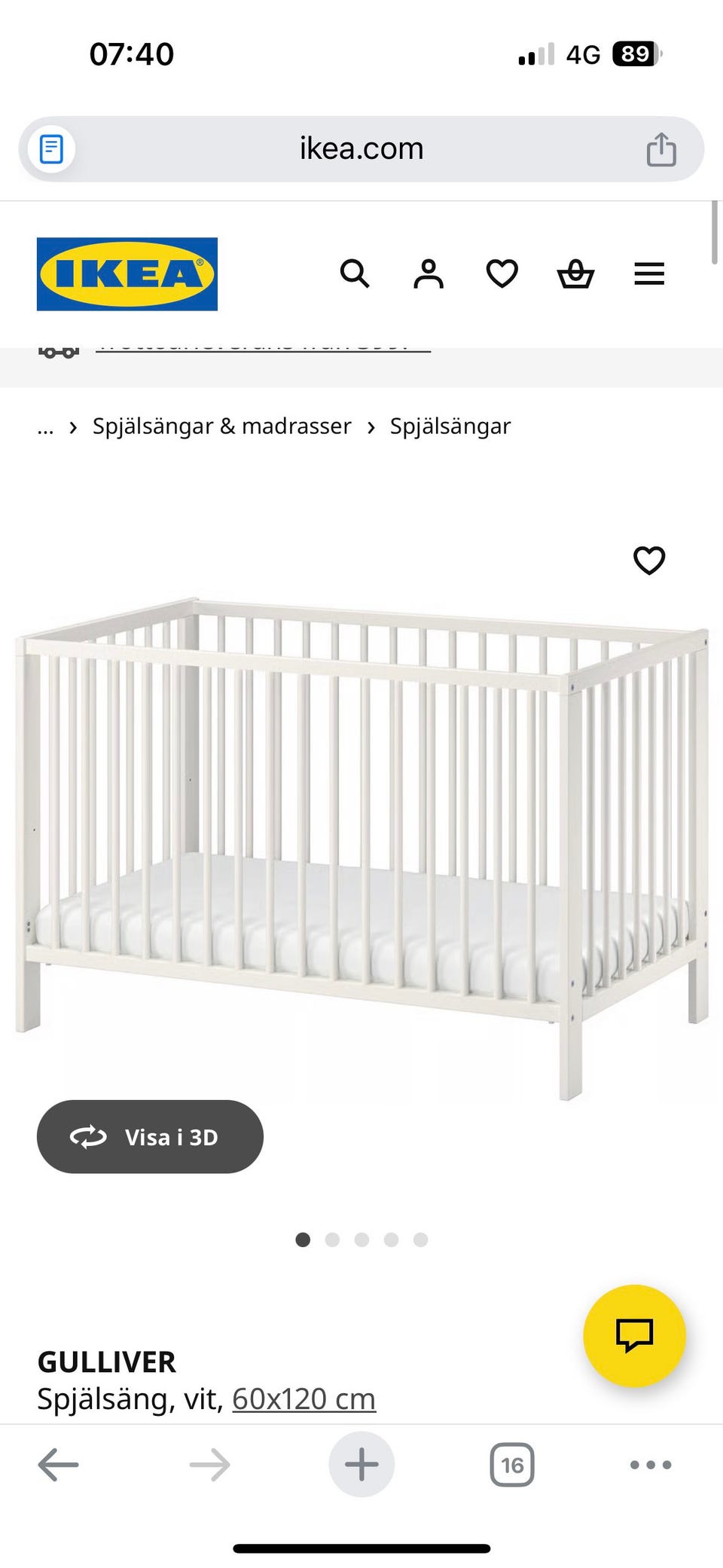
Task: Open the hamburger menu
Action: pos(649,274)
